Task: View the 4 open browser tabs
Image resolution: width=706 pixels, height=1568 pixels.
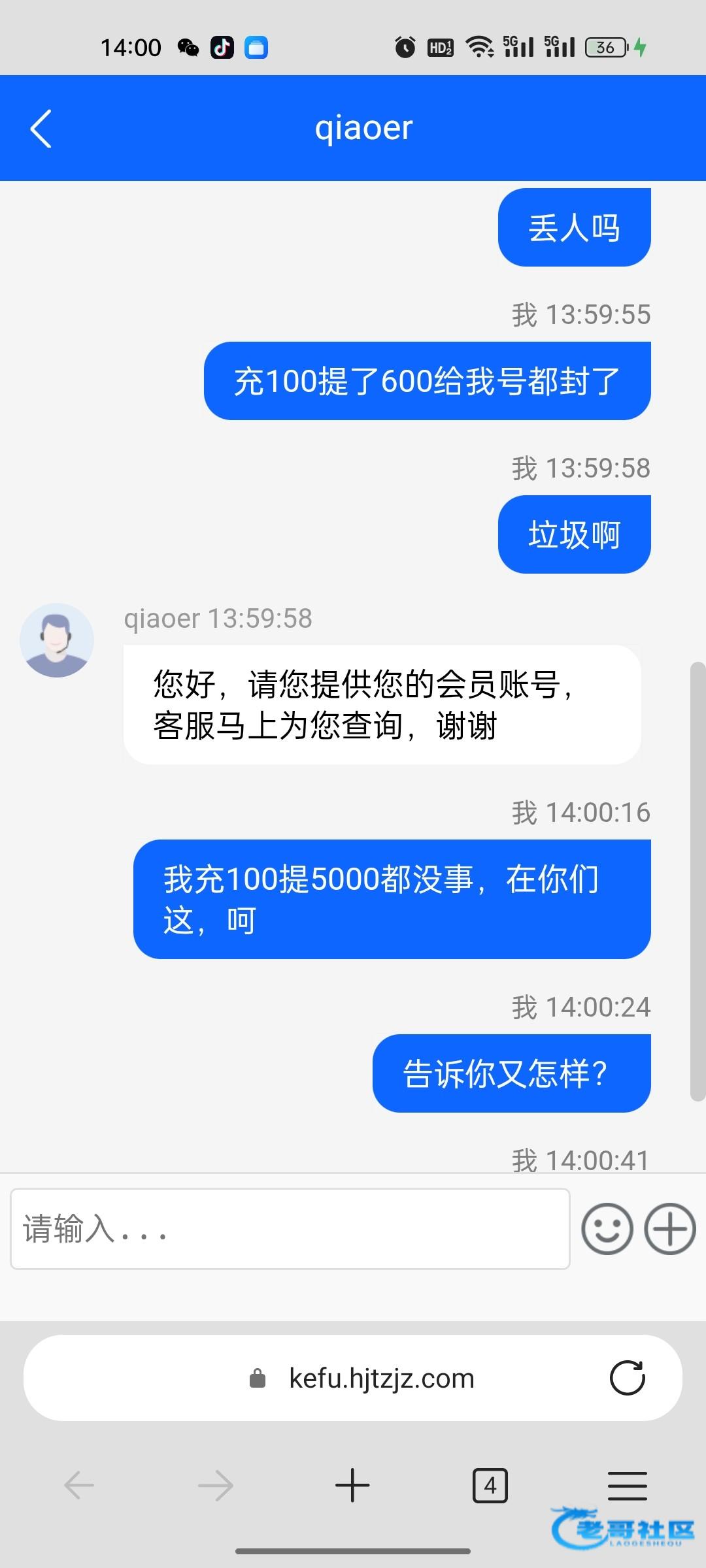Action: (x=490, y=1486)
